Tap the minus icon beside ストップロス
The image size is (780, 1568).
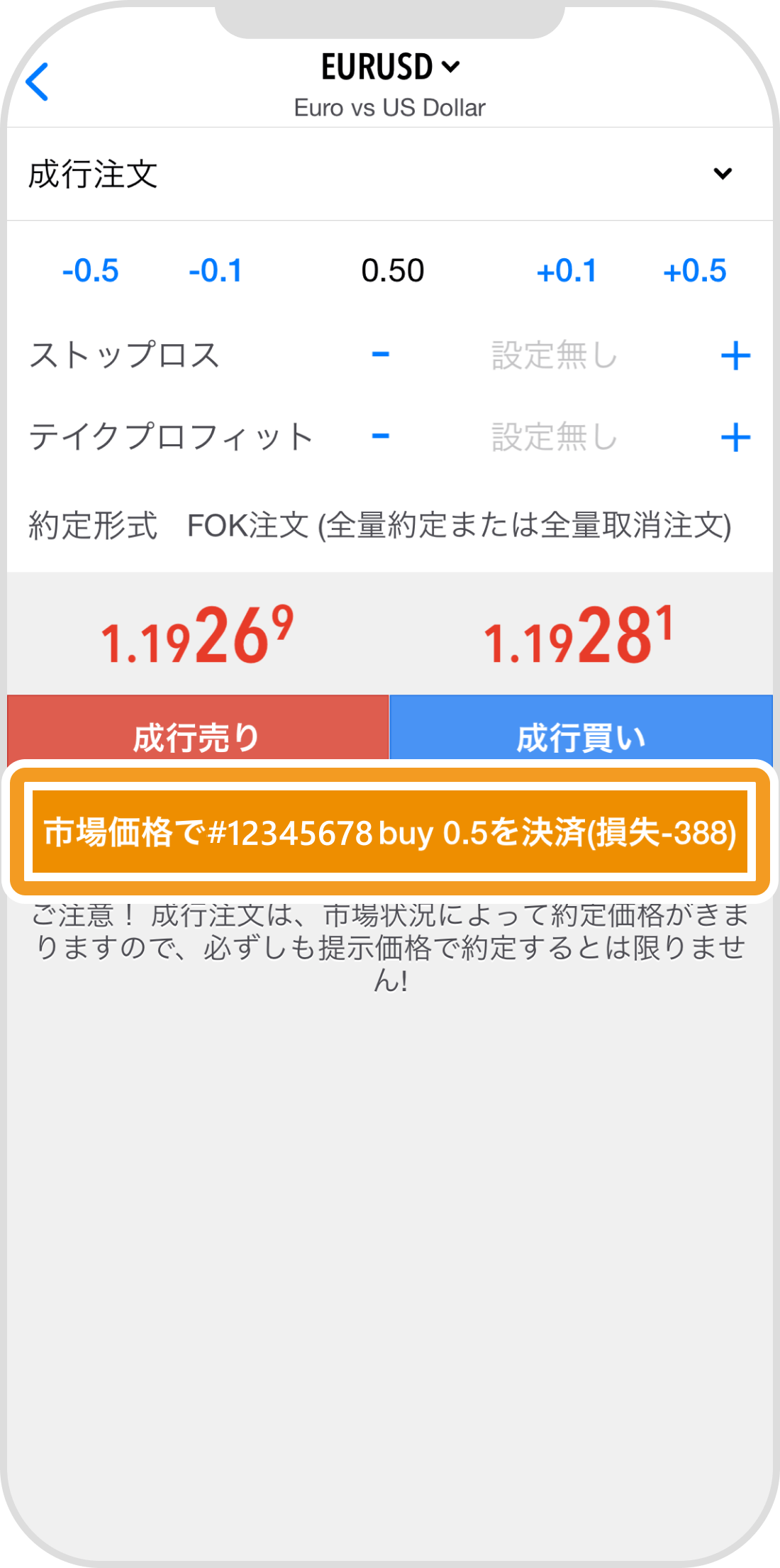381,356
